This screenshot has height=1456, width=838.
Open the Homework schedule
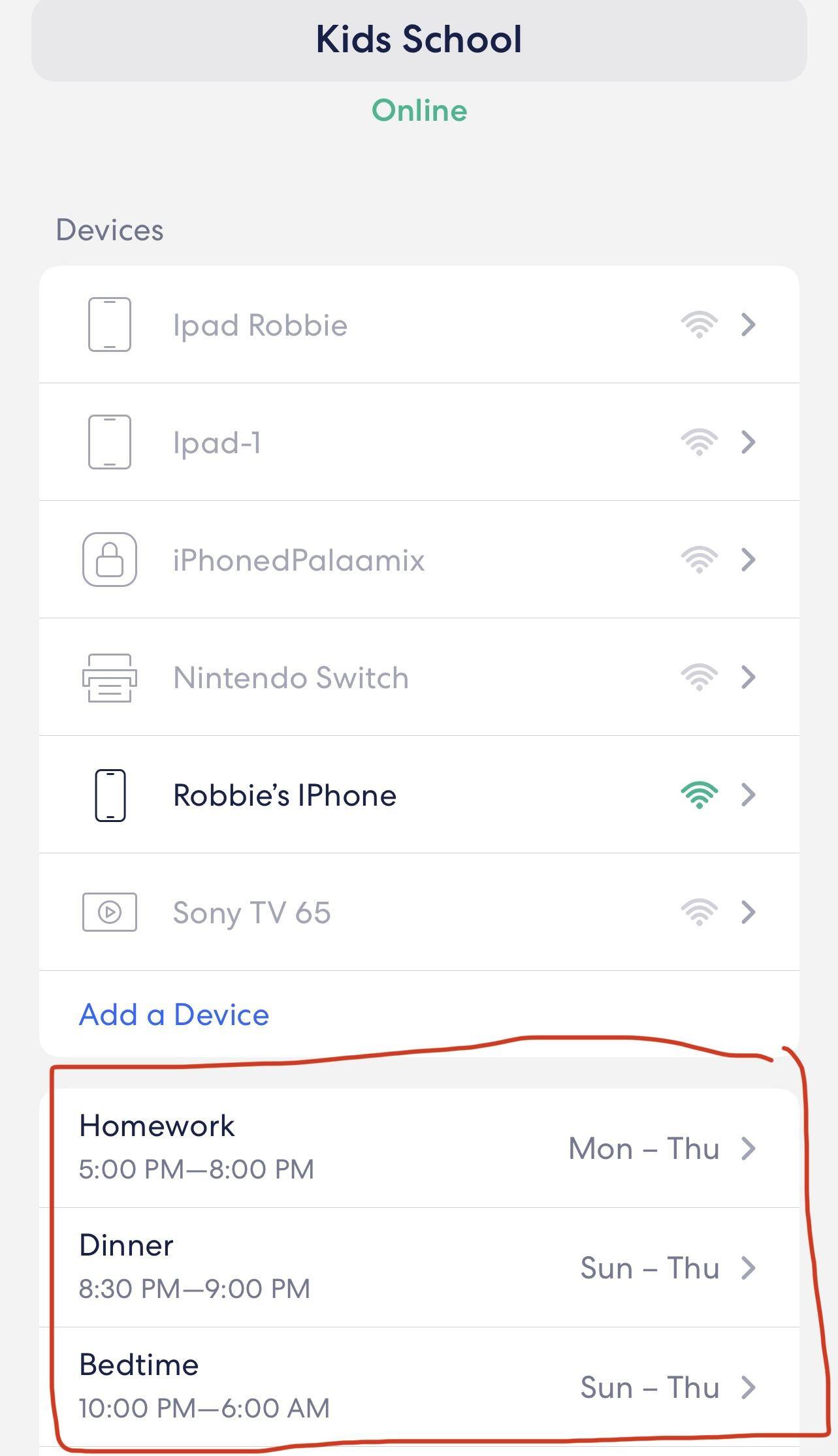418,1148
